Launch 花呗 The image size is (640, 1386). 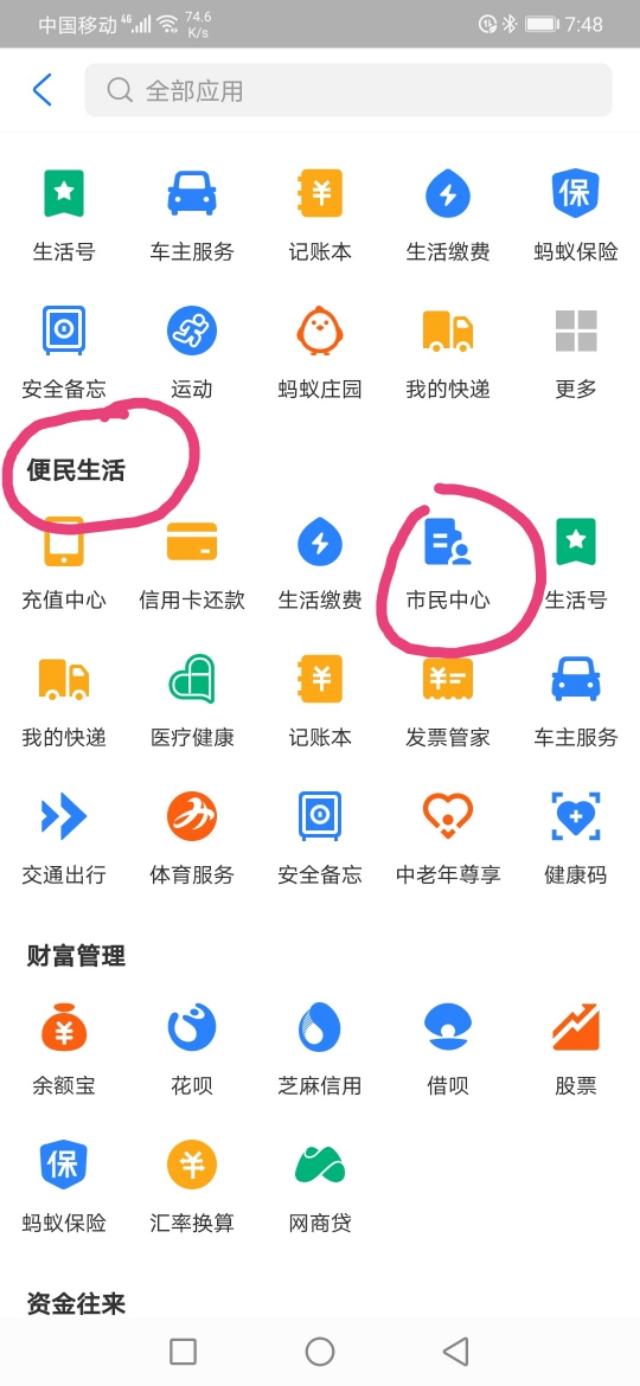191,1046
